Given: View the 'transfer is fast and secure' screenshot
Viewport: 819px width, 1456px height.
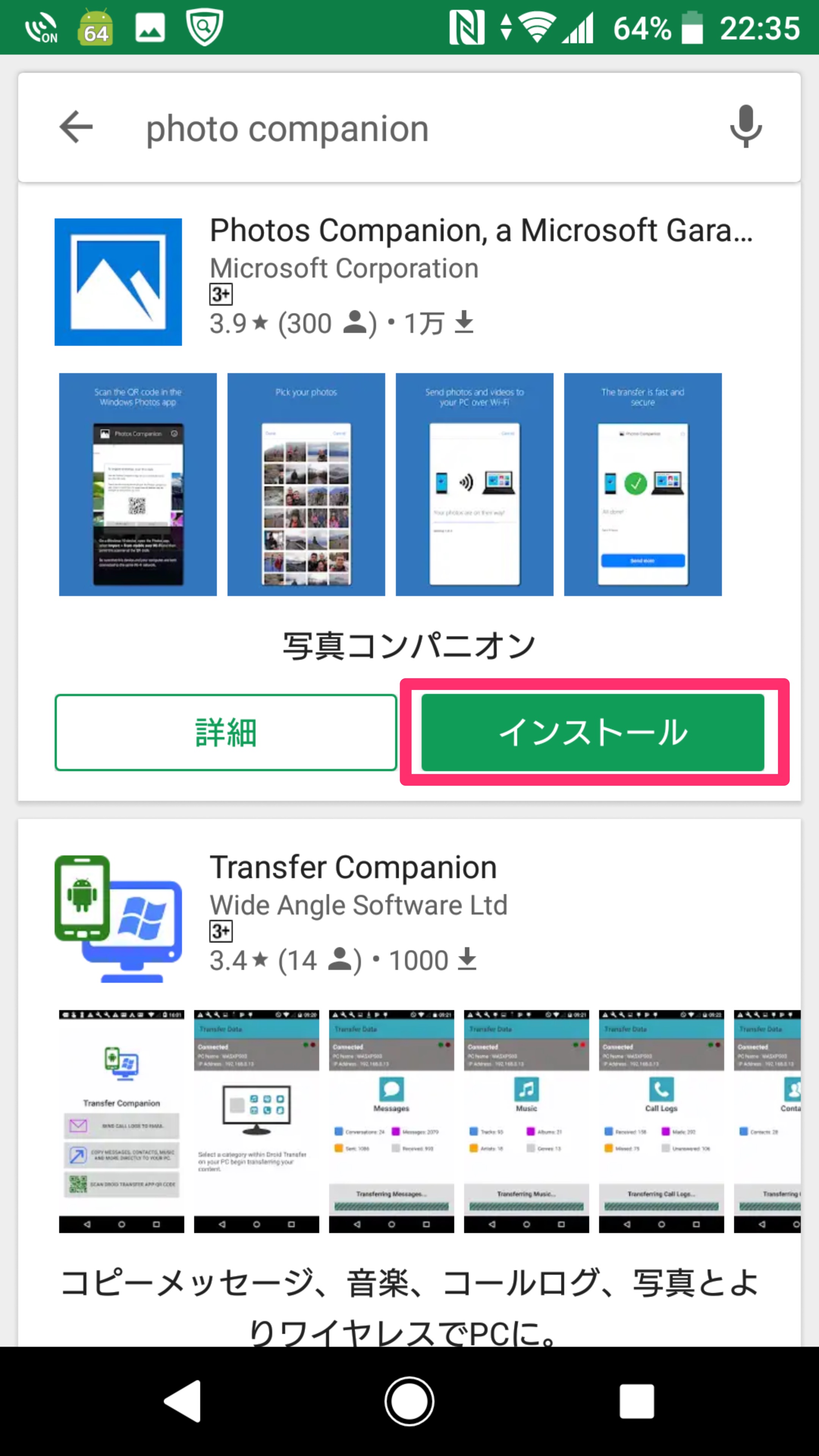Looking at the screenshot, I should (643, 484).
